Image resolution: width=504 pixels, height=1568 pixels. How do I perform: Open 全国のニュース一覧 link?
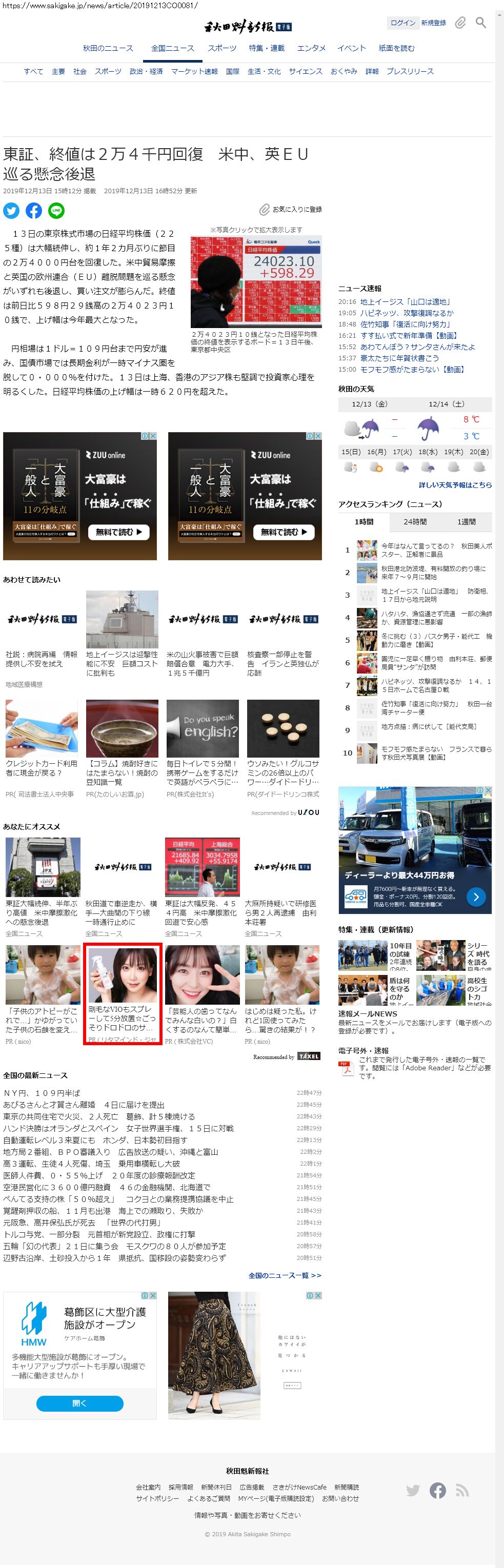(284, 1275)
